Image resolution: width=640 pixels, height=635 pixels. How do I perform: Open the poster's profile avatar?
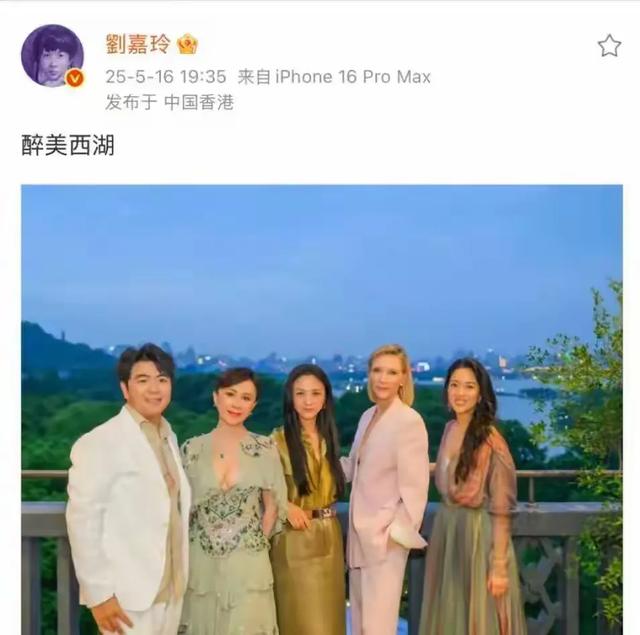[x=52, y=55]
